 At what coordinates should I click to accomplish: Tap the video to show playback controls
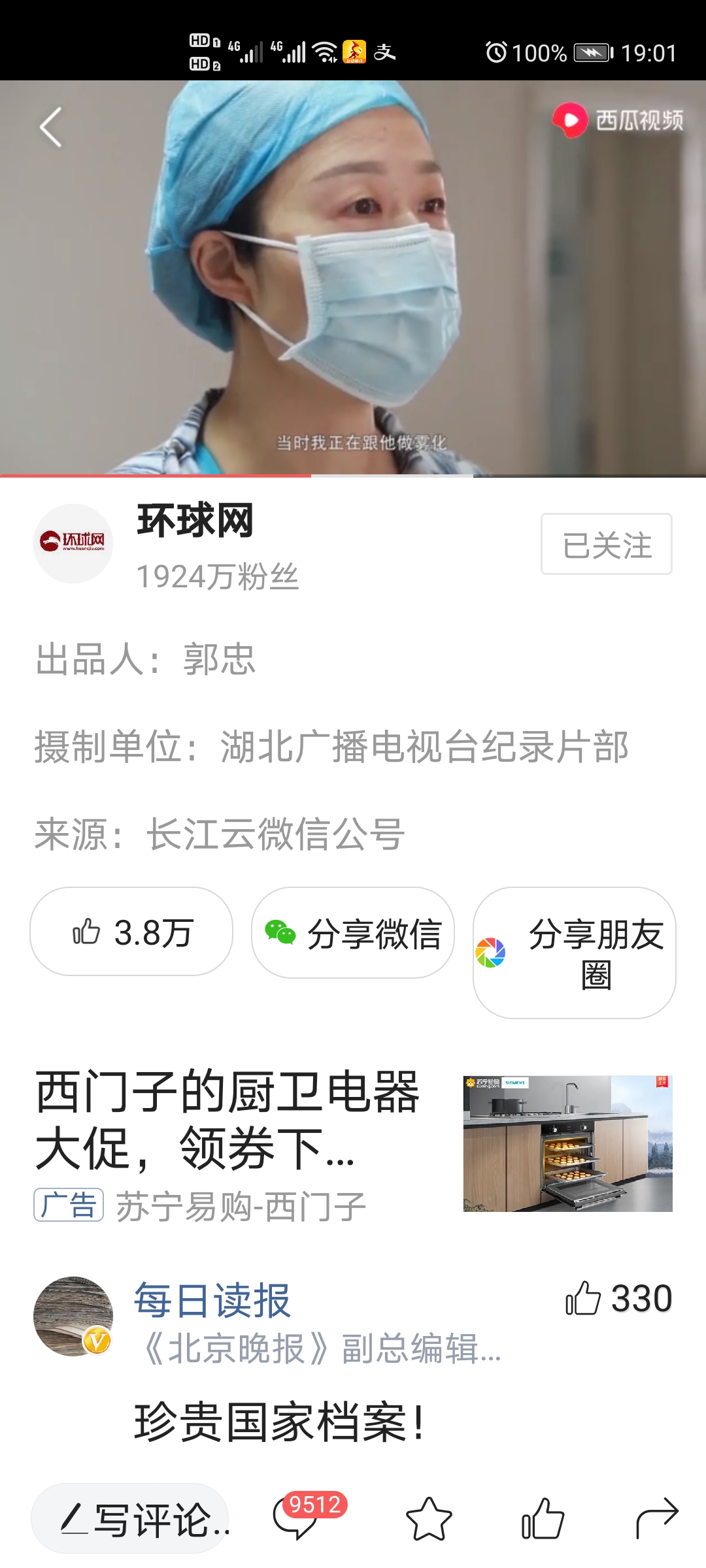pos(353,281)
